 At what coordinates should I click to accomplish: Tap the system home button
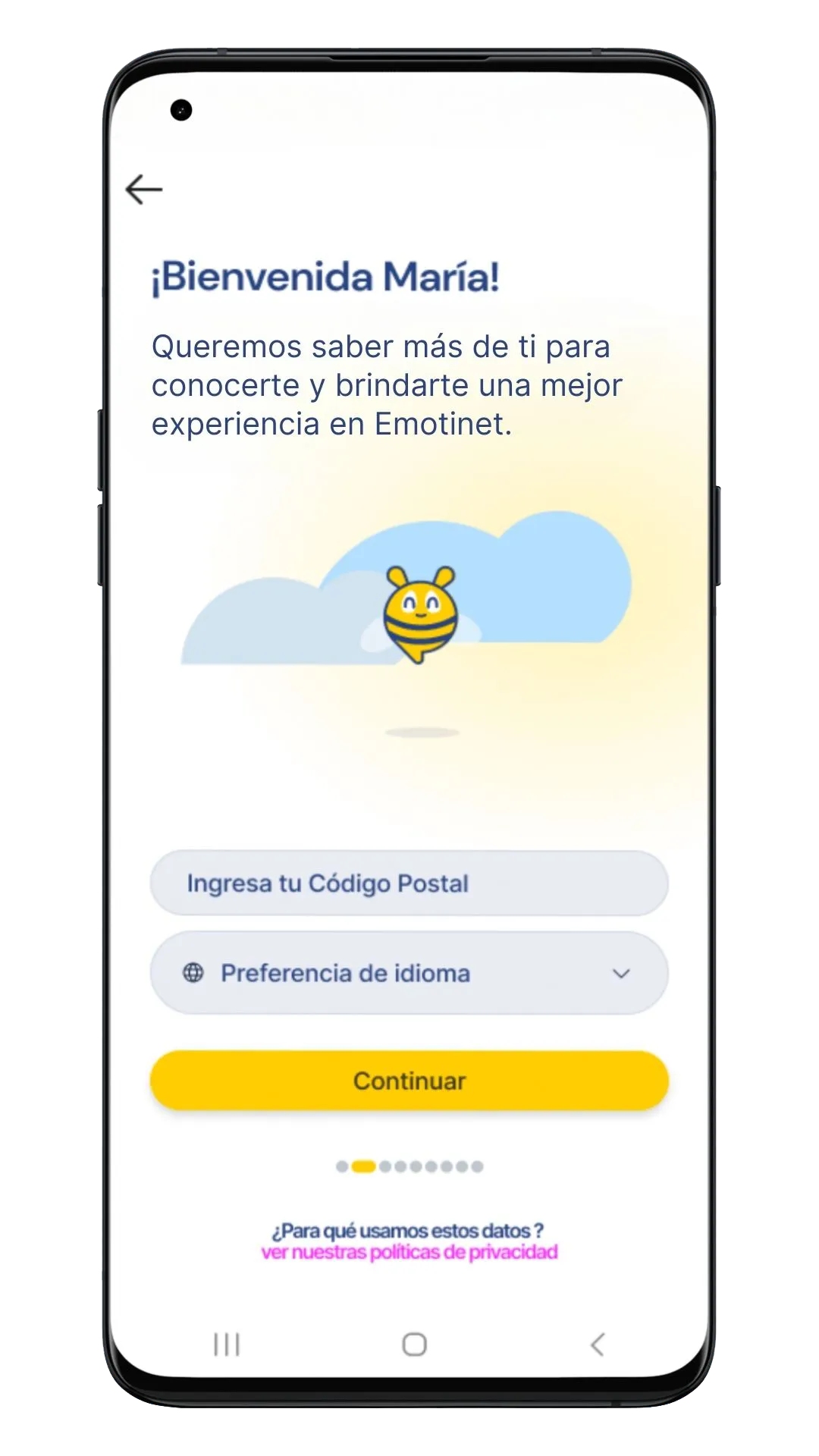click(x=414, y=1345)
